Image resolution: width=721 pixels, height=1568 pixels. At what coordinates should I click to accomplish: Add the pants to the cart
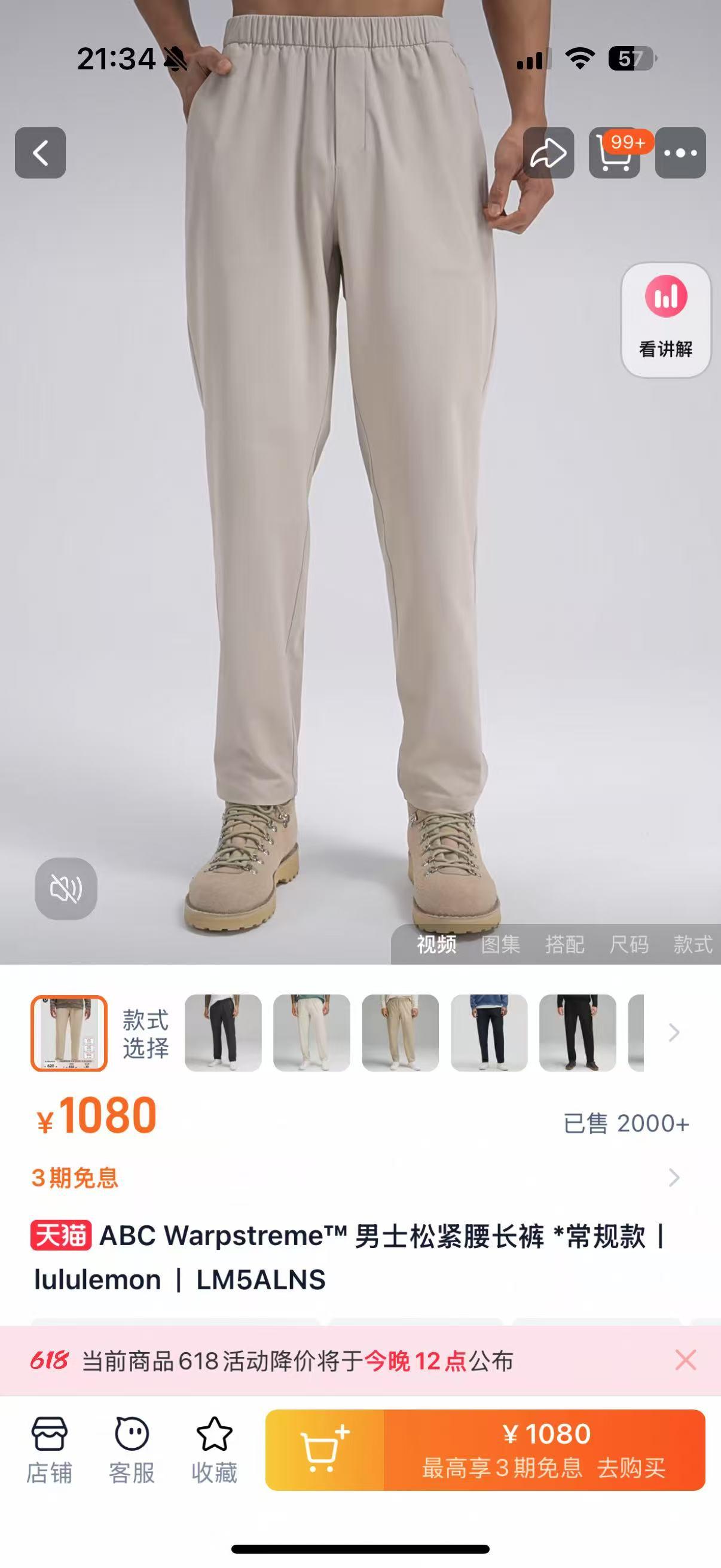coord(325,1450)
